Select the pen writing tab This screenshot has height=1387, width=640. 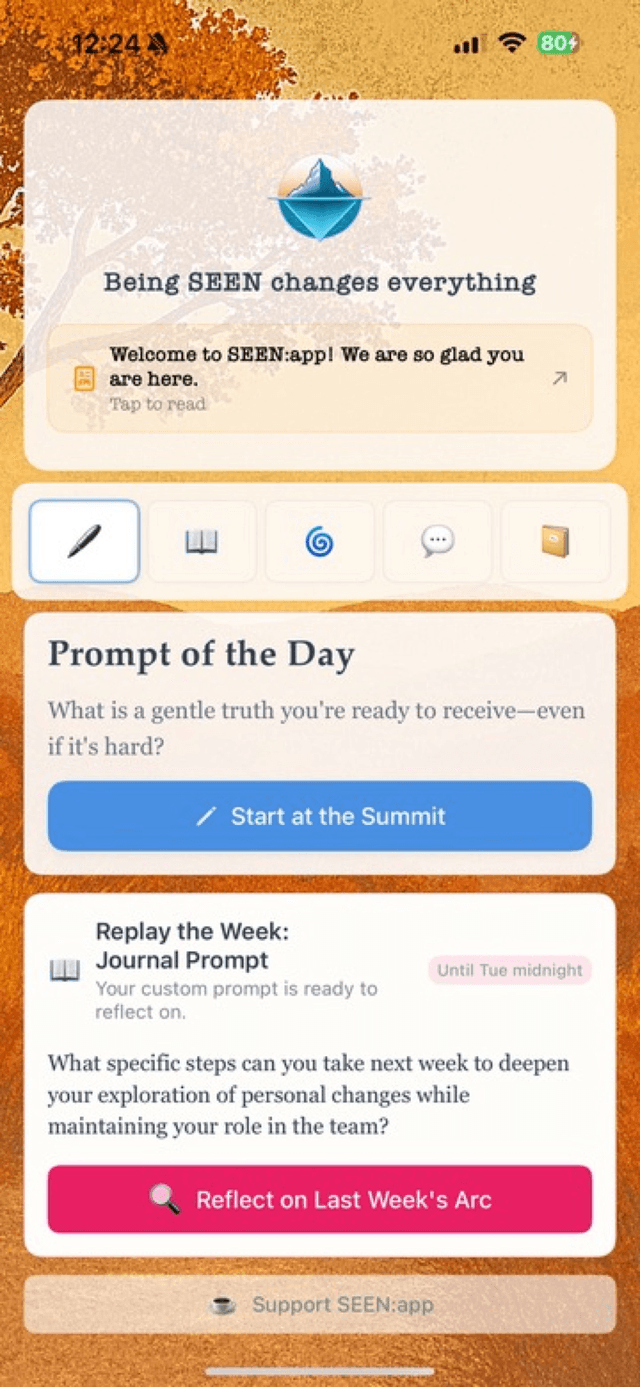(84, 541)
